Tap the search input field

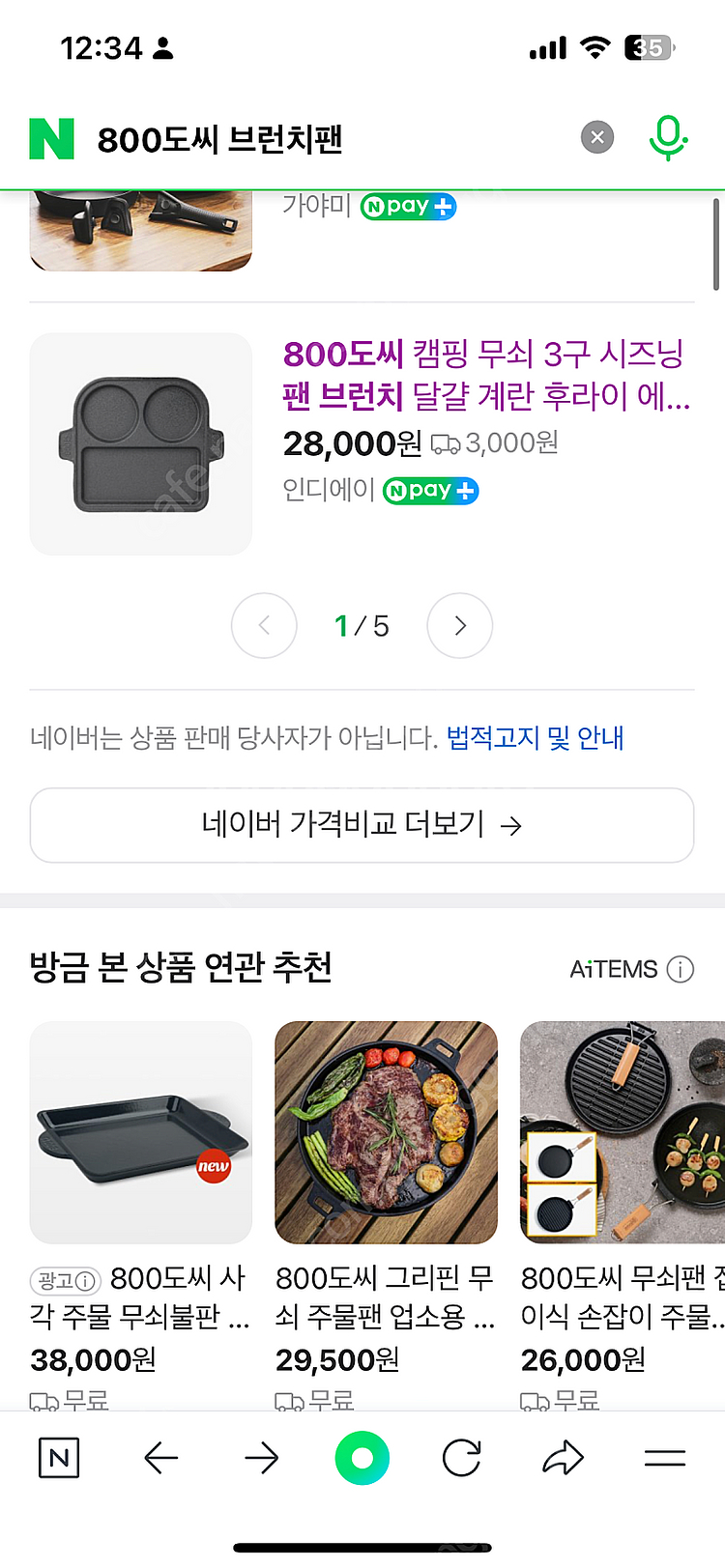290,138
